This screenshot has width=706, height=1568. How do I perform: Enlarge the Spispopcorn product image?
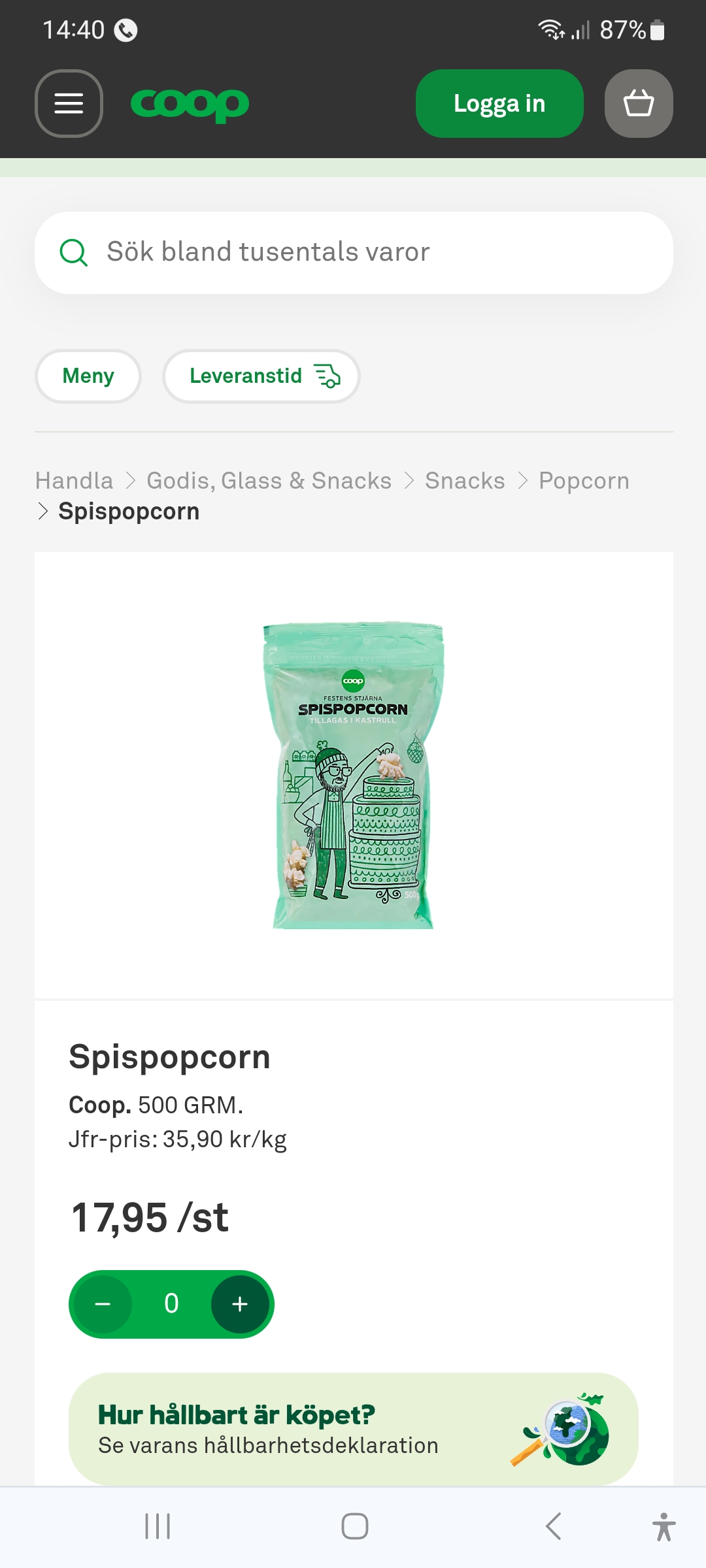(353, 775)
